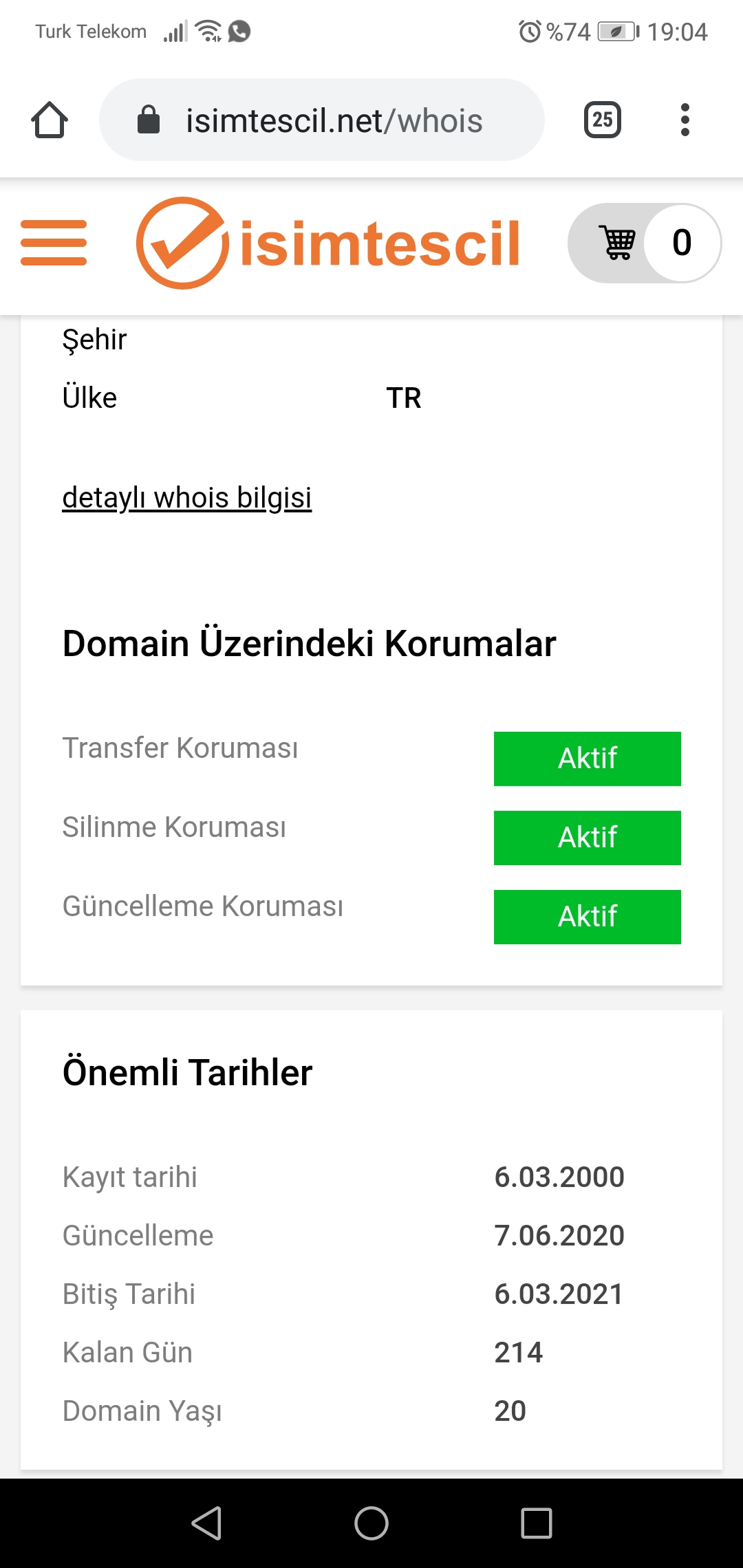Image resolution: width=743 pixels, height=1568 pixels.
Task: Show recent apps
Action: pos(537,1523)
